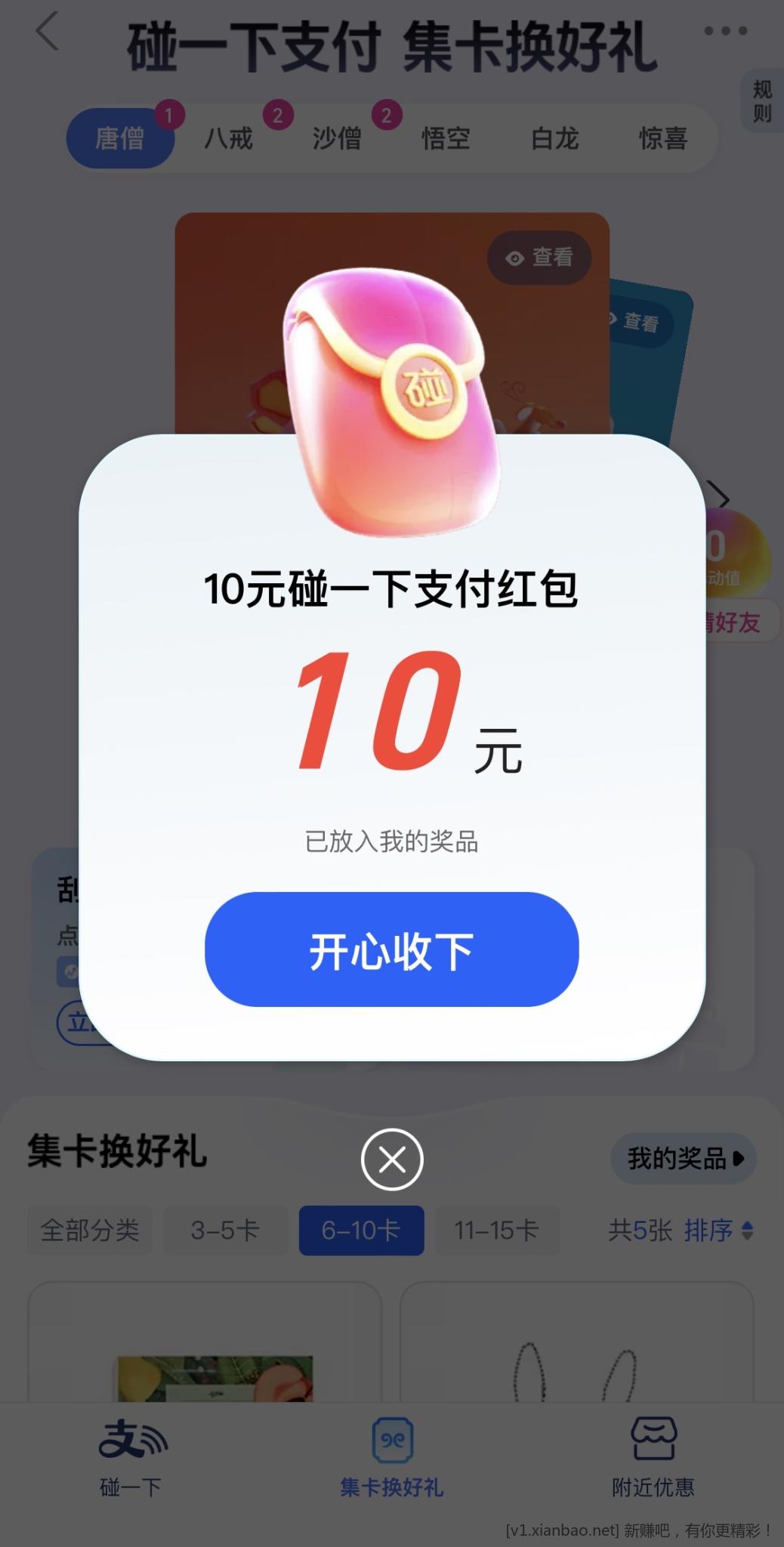Filter prizes by 11-15卡
Viewport: 784px width, 1547px height.
(x=496, y=1230)
